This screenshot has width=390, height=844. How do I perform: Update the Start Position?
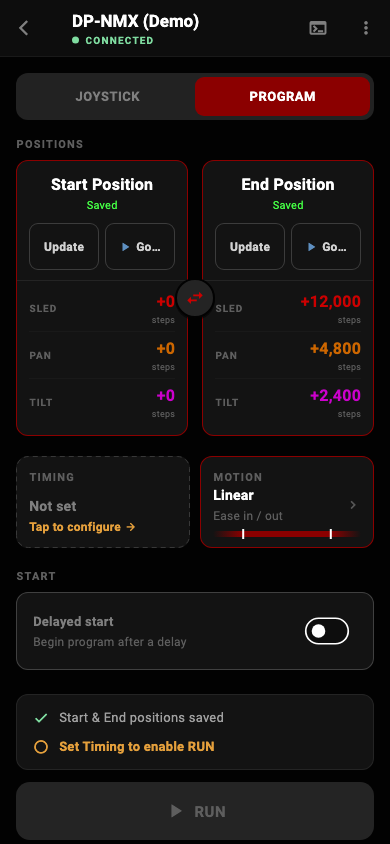pyautogui.click(x=64, y=247)
